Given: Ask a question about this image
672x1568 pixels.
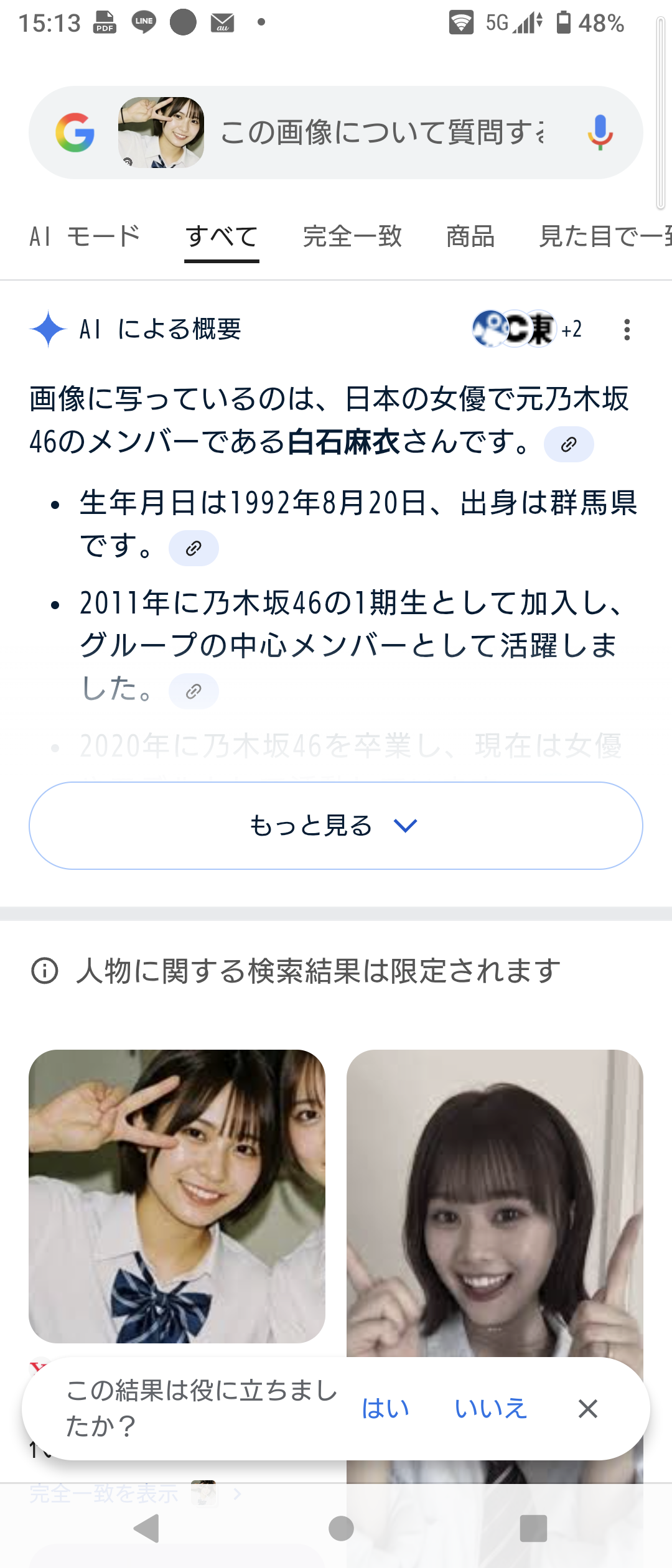Looking at the screenshot, I should point(382,133).
